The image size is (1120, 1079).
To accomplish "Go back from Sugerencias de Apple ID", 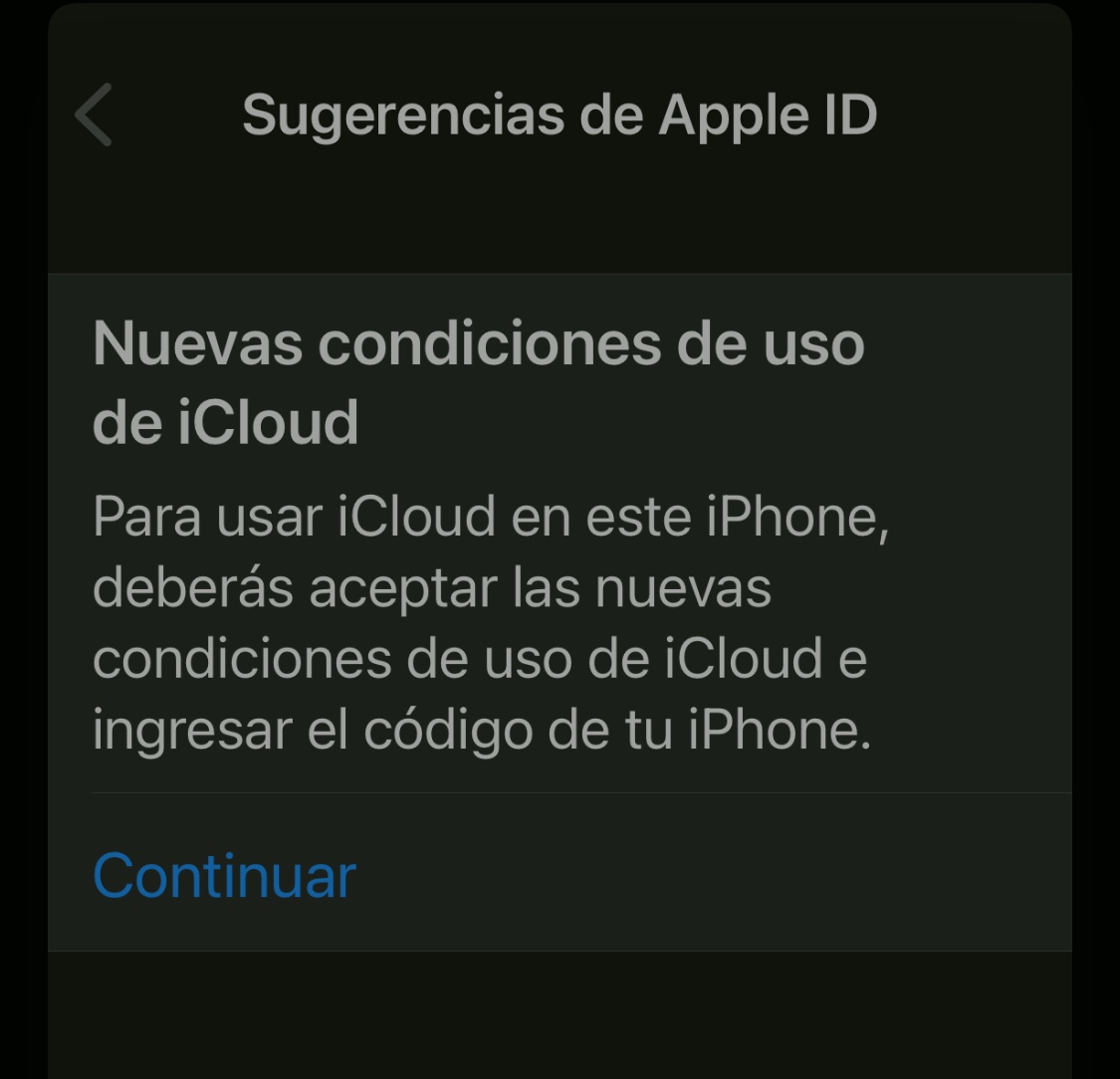I will tap(94, 115).
